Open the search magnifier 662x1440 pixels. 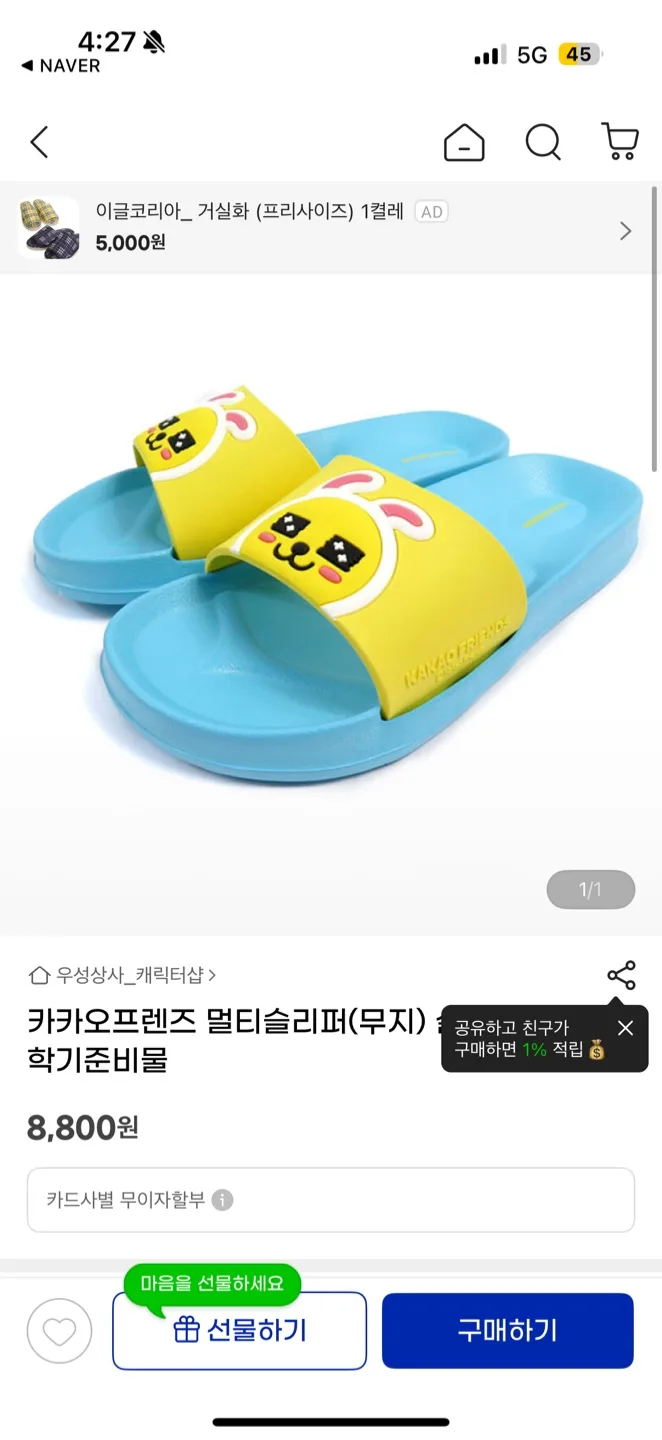543,143
